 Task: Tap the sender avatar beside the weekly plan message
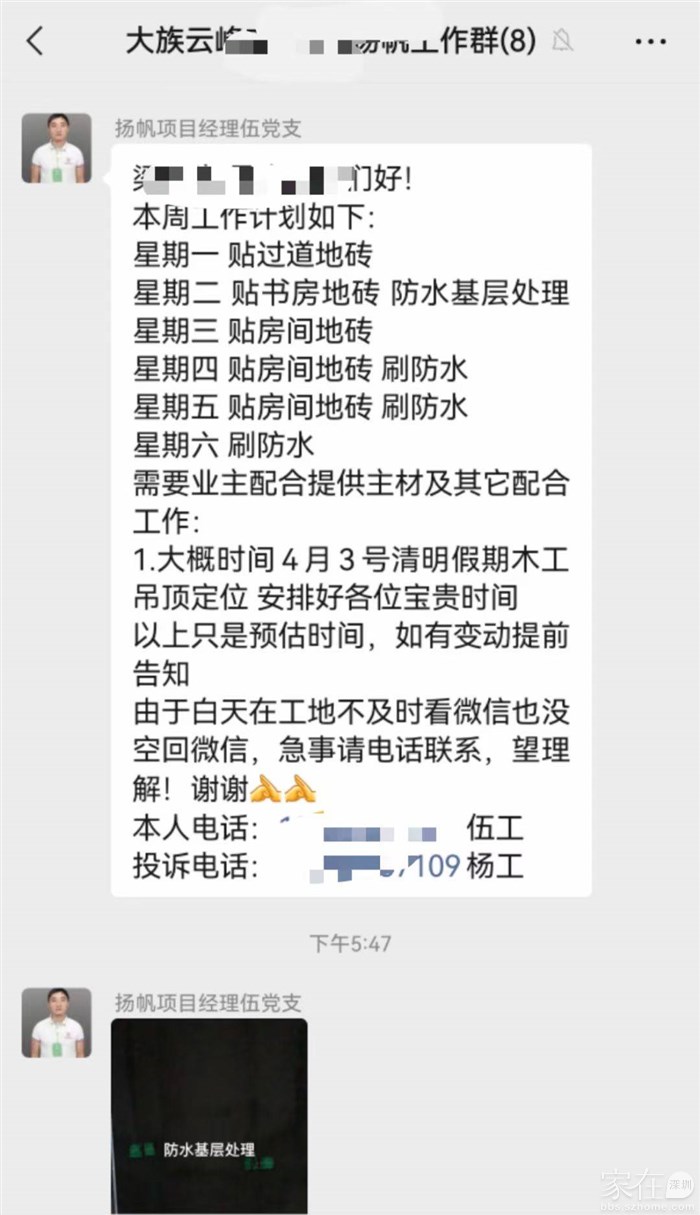tap(56, 148)
